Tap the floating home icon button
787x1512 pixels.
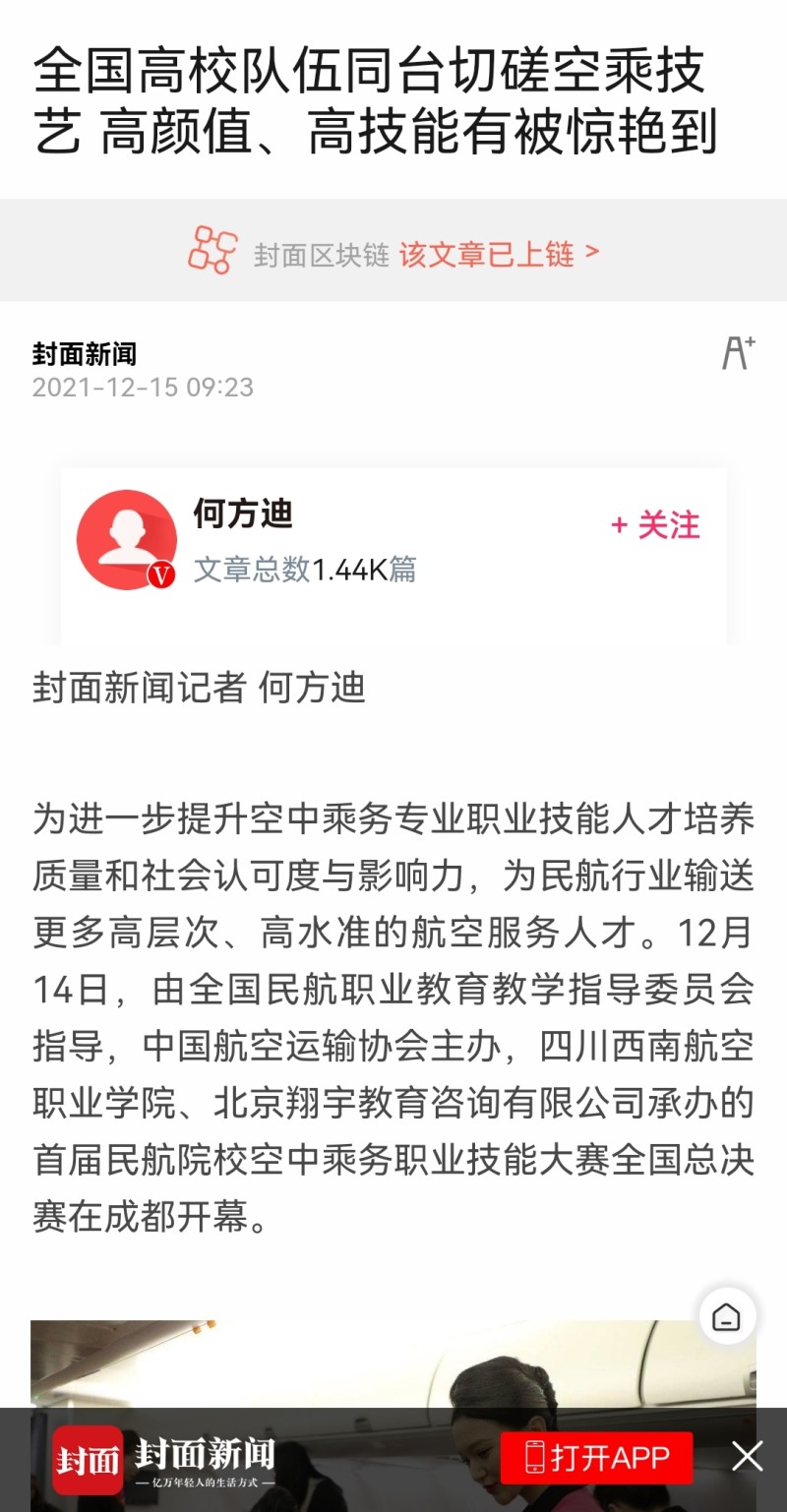[727, 1317]
